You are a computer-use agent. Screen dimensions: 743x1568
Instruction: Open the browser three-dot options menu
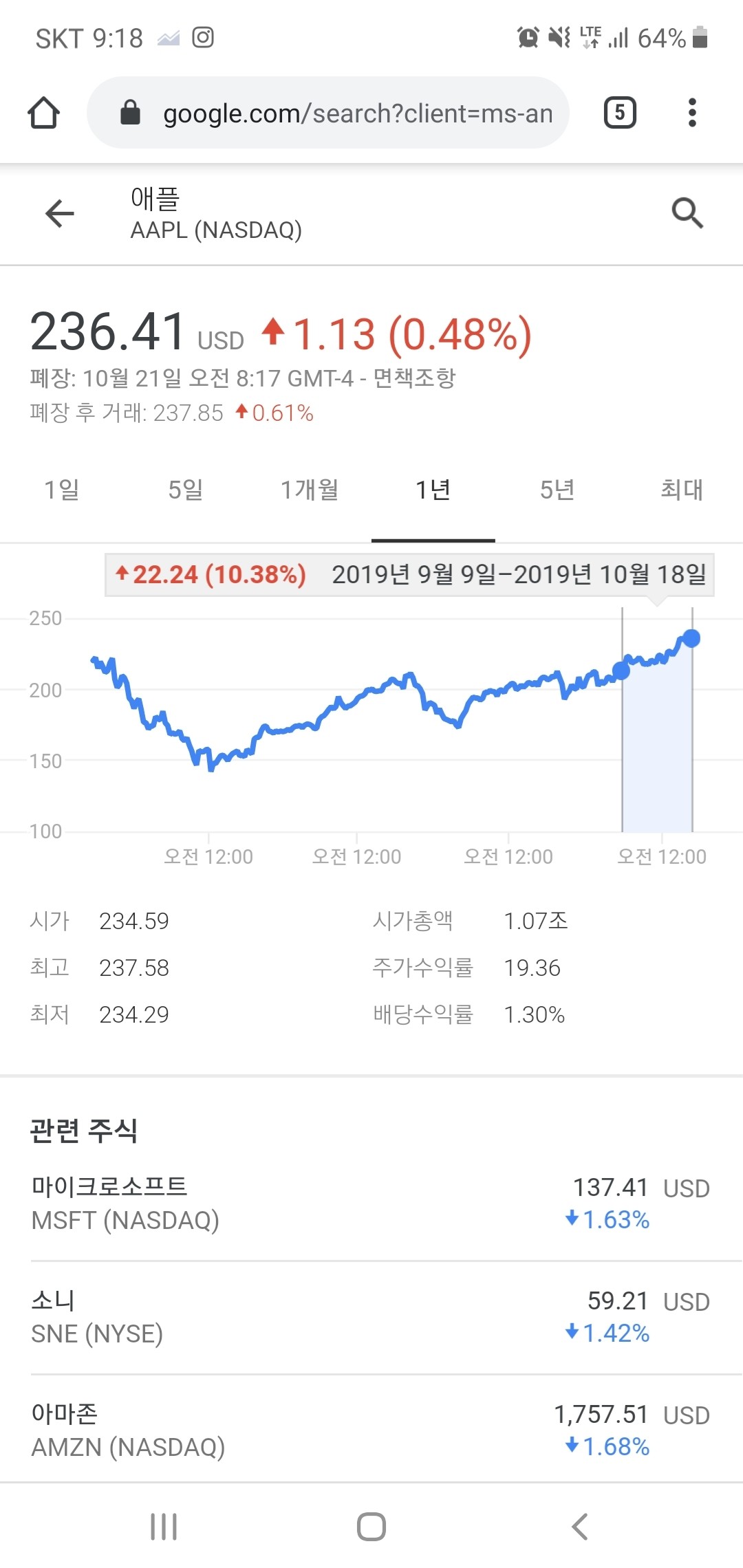(691, 113)
